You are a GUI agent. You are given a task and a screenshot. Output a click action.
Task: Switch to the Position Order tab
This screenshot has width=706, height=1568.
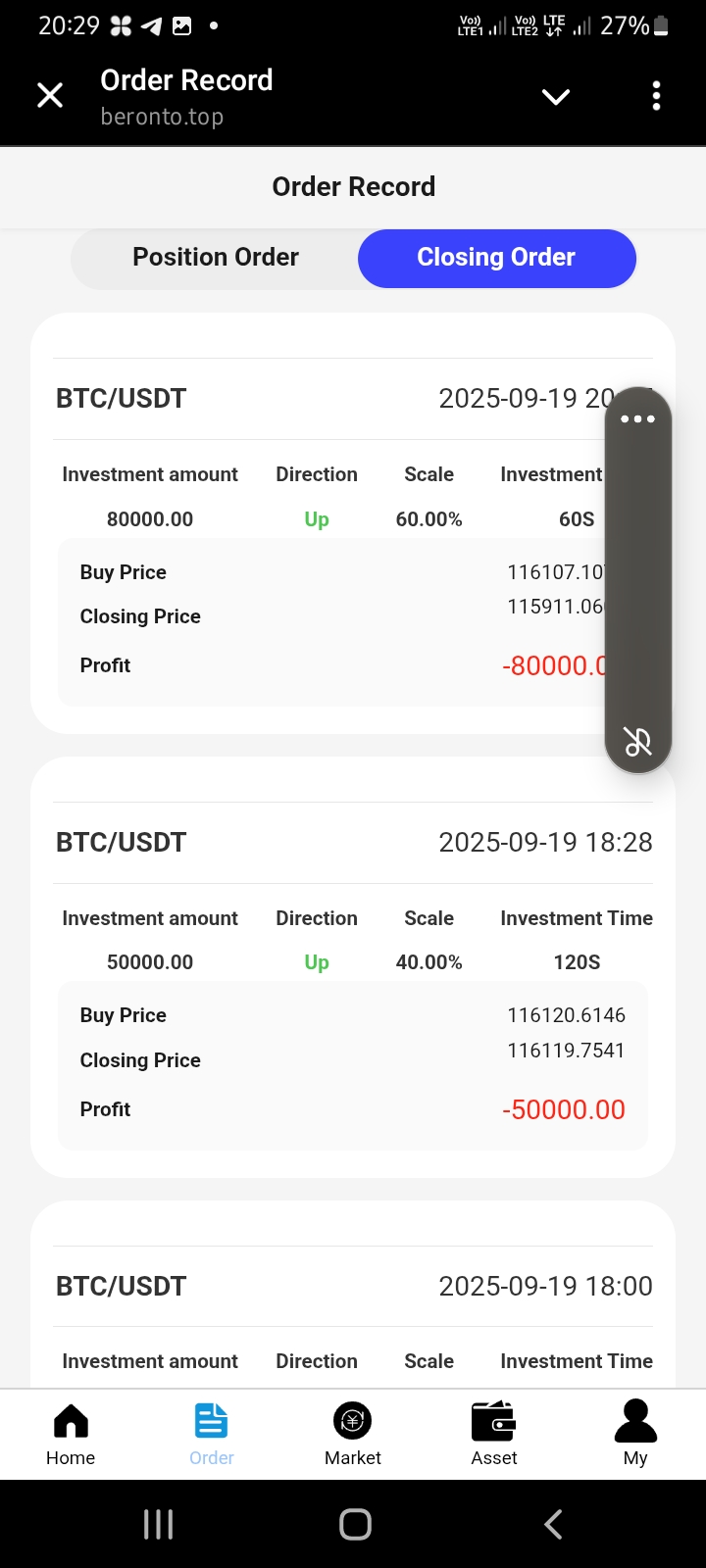tap(216, 258)
